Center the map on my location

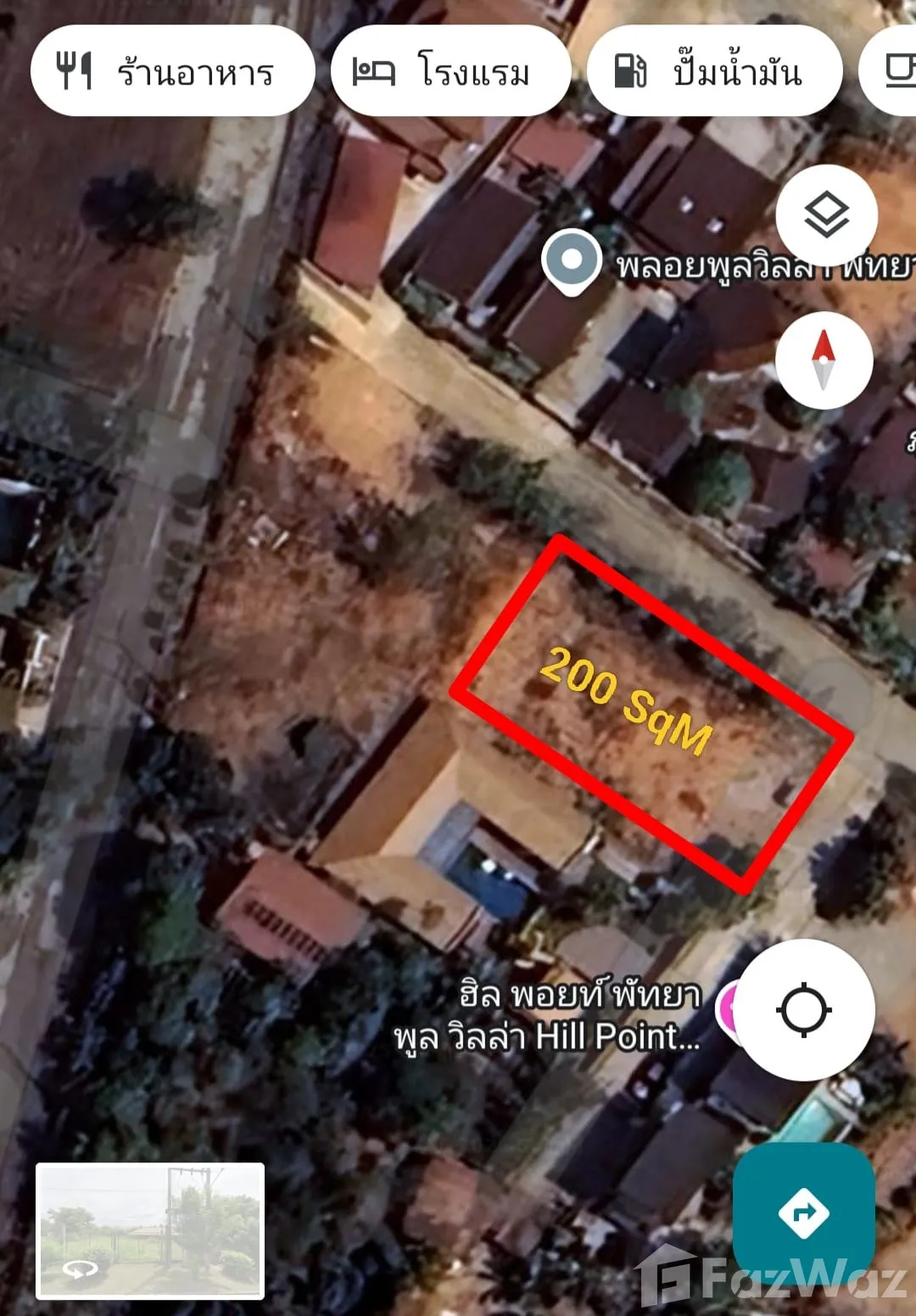[803, 1010]
